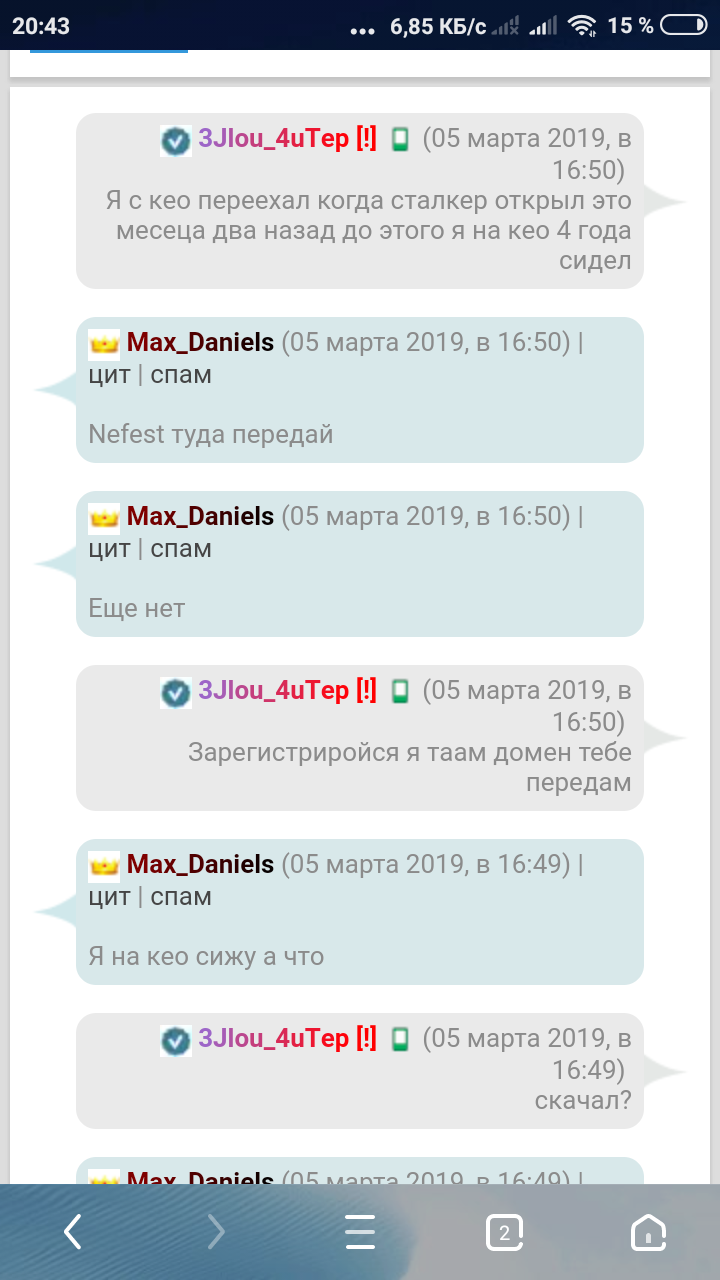
Task: Open the tab switcher showing 2 tabs
Action: point(504,1232)
